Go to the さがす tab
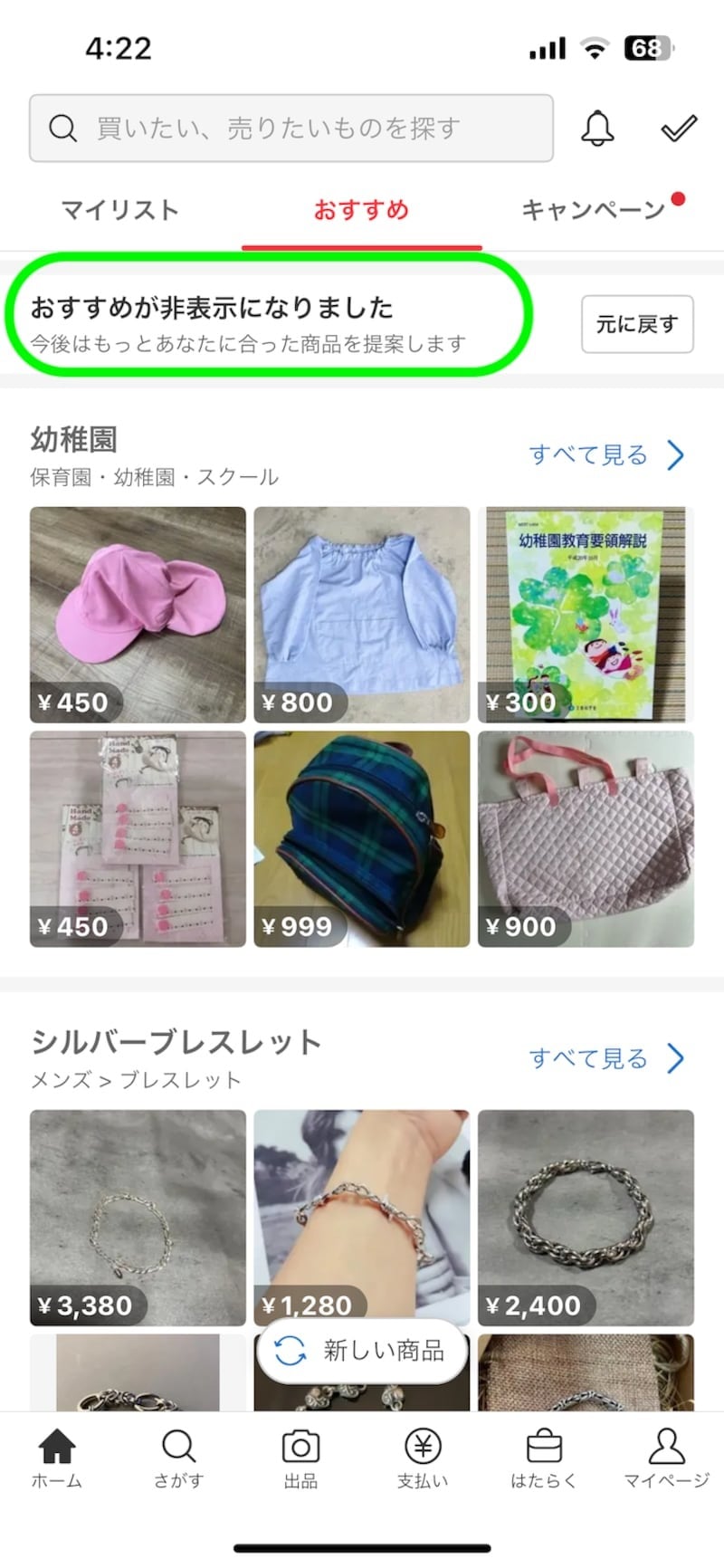This screenshot has width=724, height=1568. tap(178, 1458)
